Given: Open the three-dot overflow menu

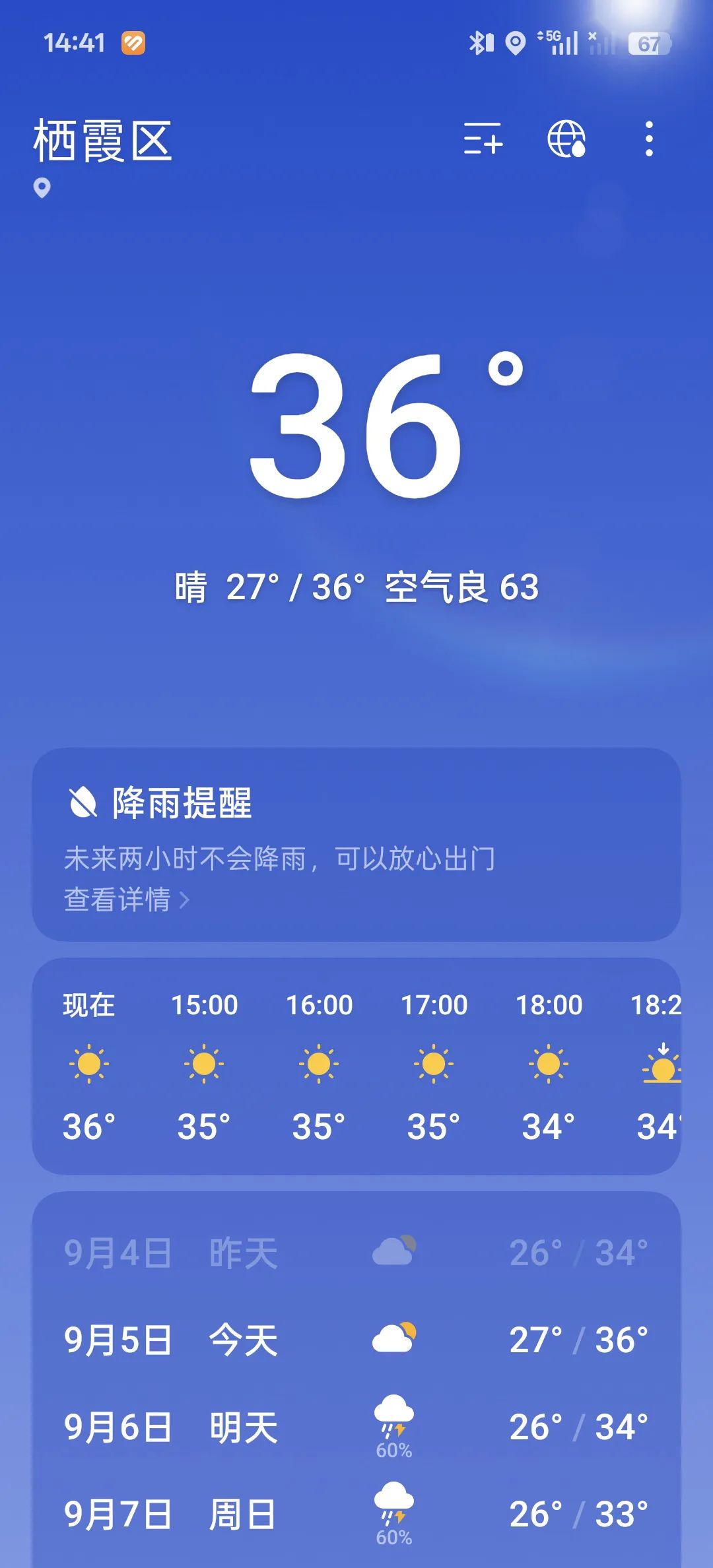Looking at the screenshot, I should click(x=649, y=139).
